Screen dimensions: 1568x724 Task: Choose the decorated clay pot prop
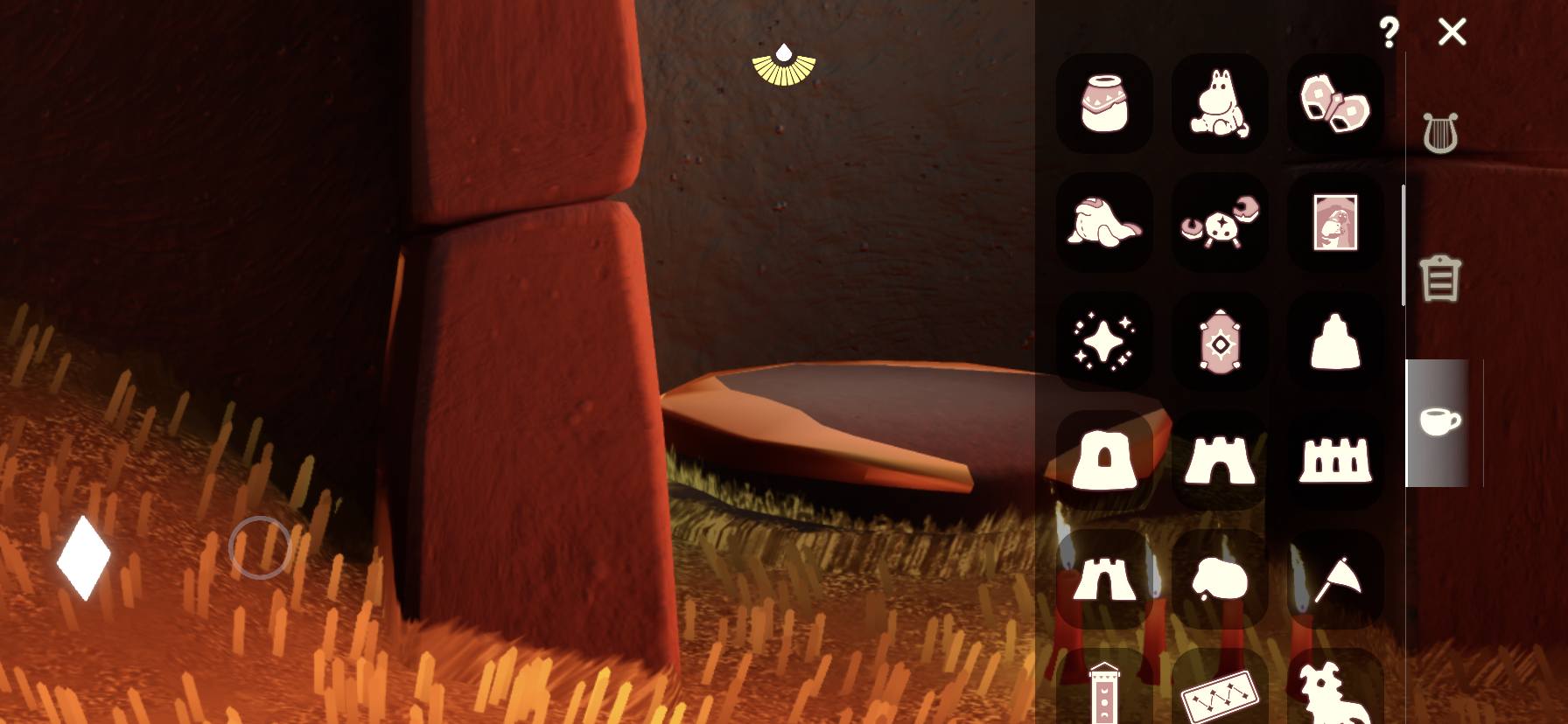click(x=1104, y=103)
